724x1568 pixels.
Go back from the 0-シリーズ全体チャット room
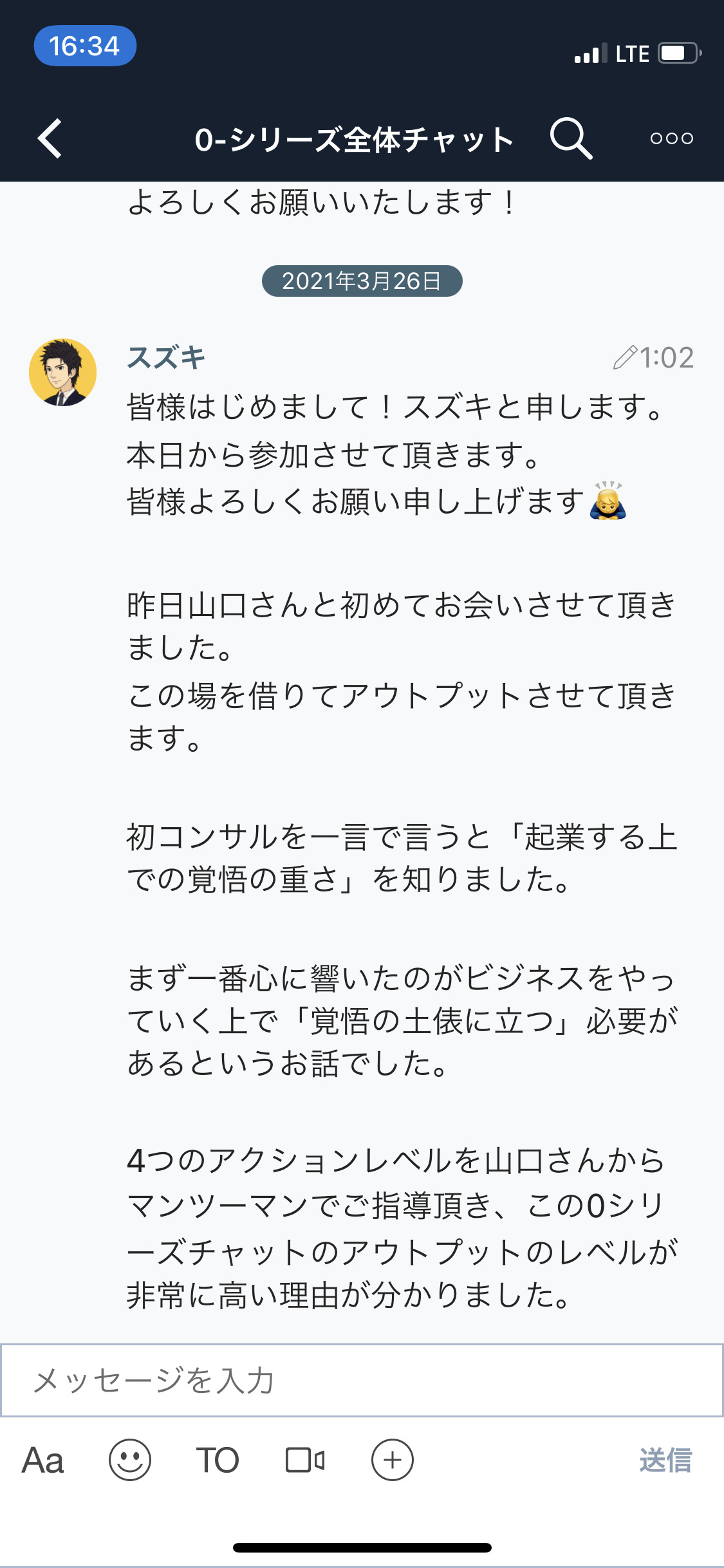(x=50, y=138)
